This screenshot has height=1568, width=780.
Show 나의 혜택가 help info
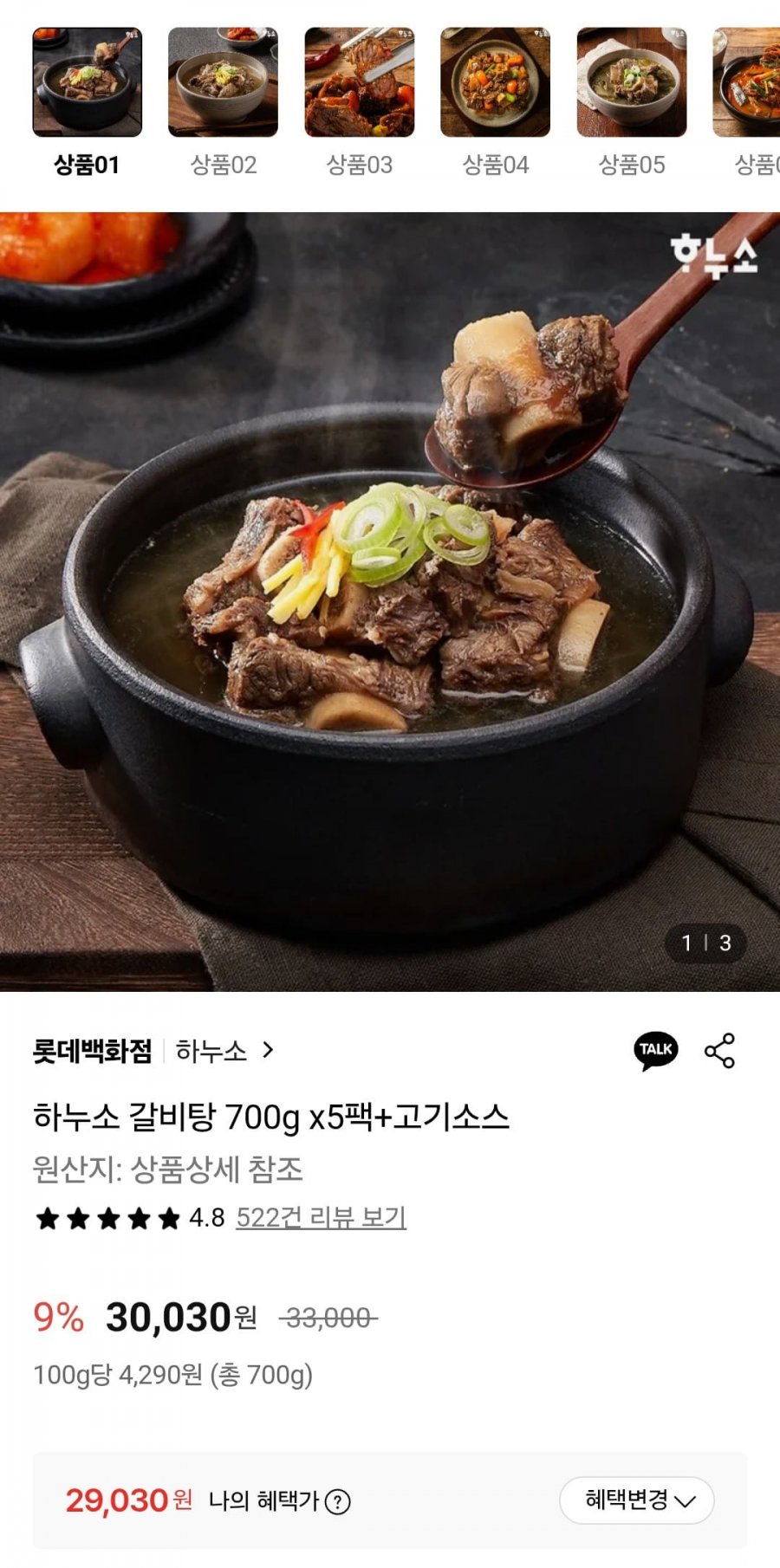337,1501
